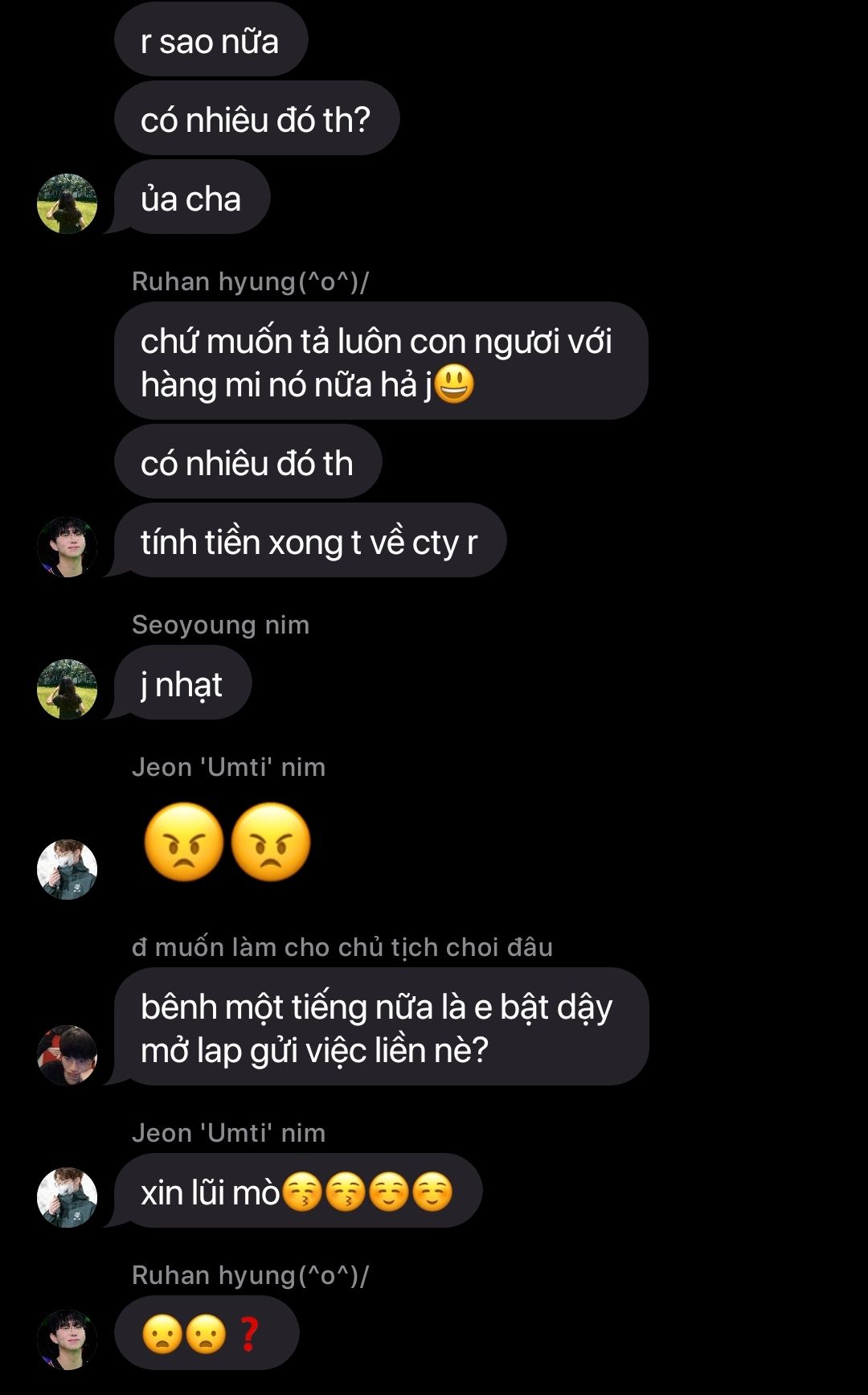Open avatar beside the 'ủa cha' message
Screen dimensions: 868x1395
point(68,204)
